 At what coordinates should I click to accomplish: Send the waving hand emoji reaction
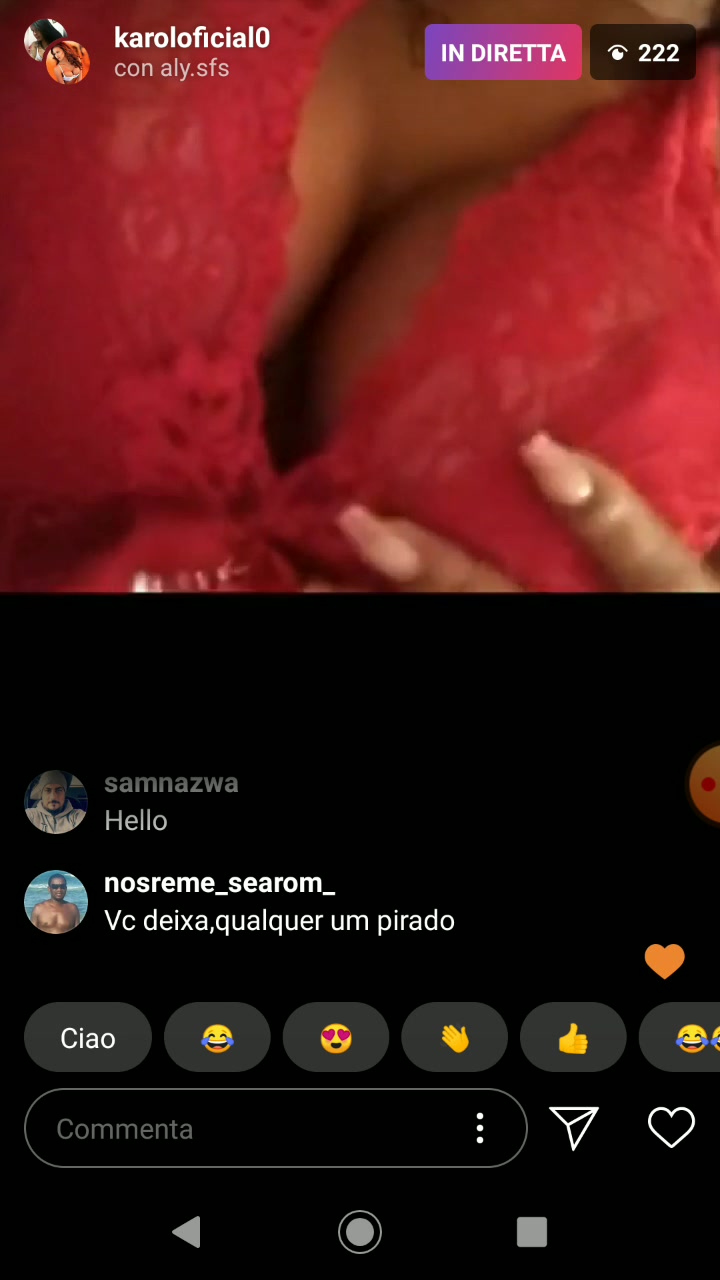click(455, 1038)
